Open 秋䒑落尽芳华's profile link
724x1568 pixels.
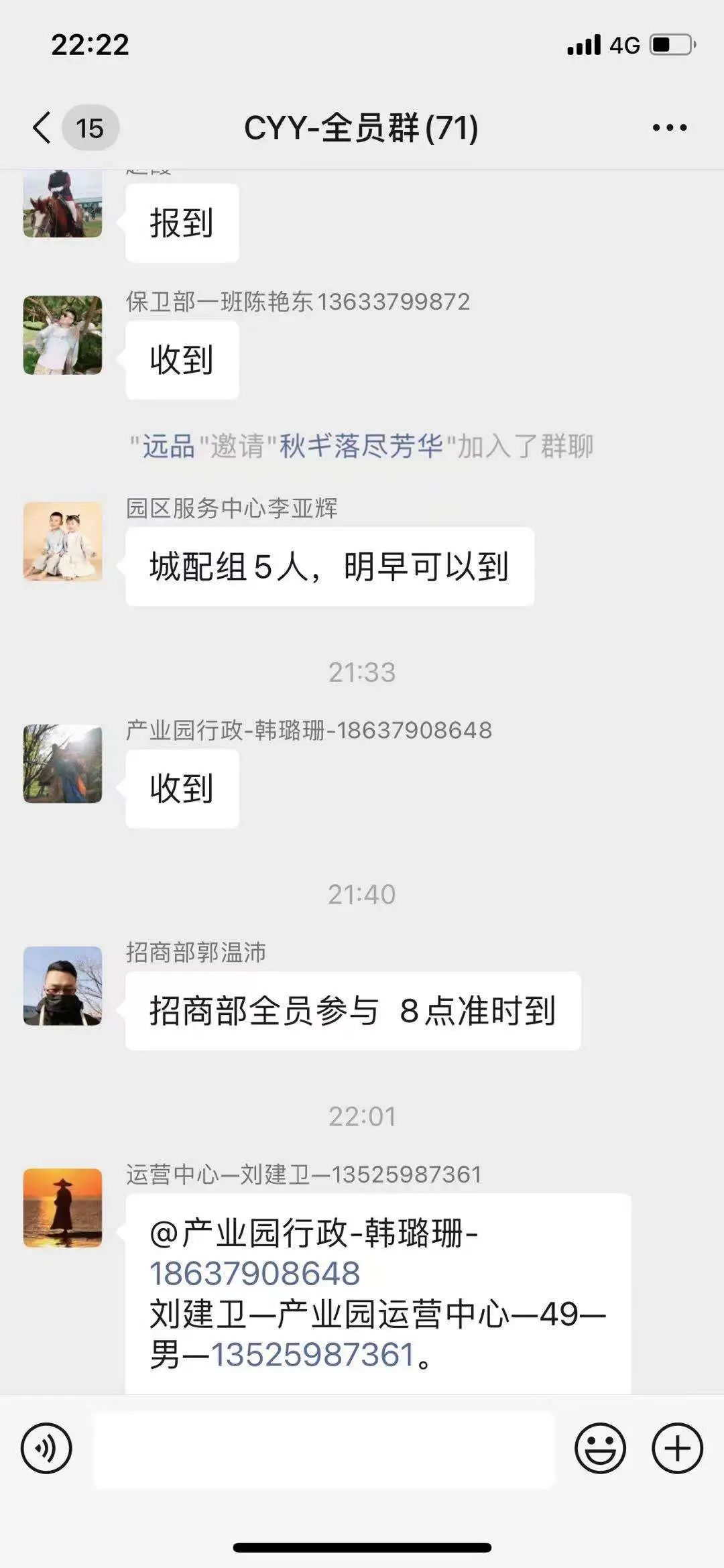[x=361, y=446]
